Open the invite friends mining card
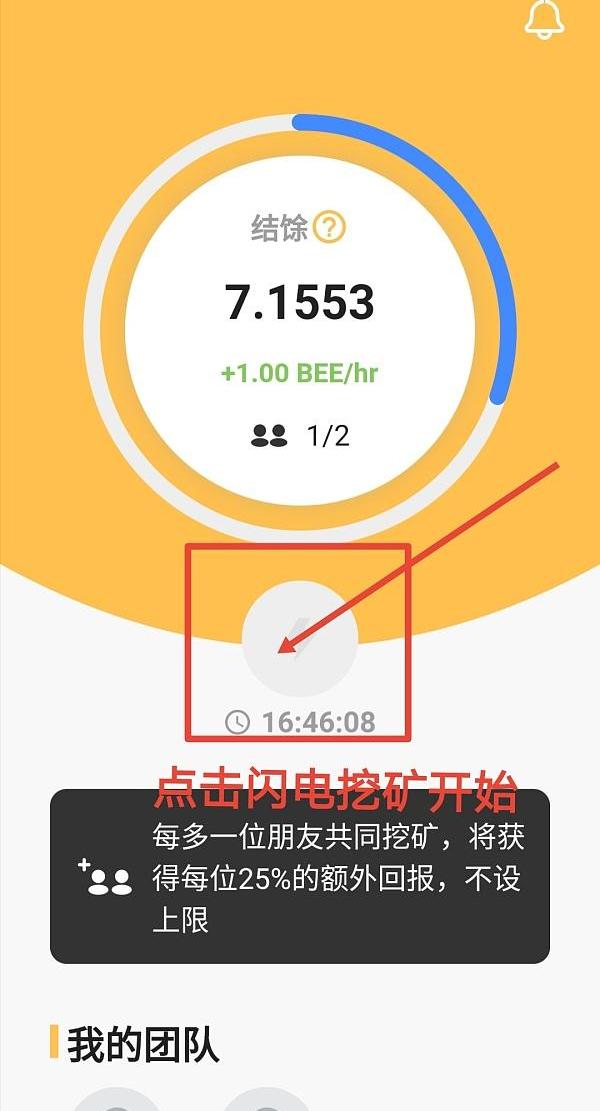Image resolution: width=600 pixels, height=1111 pixels. pyautogui.click(x=300, y=876)
